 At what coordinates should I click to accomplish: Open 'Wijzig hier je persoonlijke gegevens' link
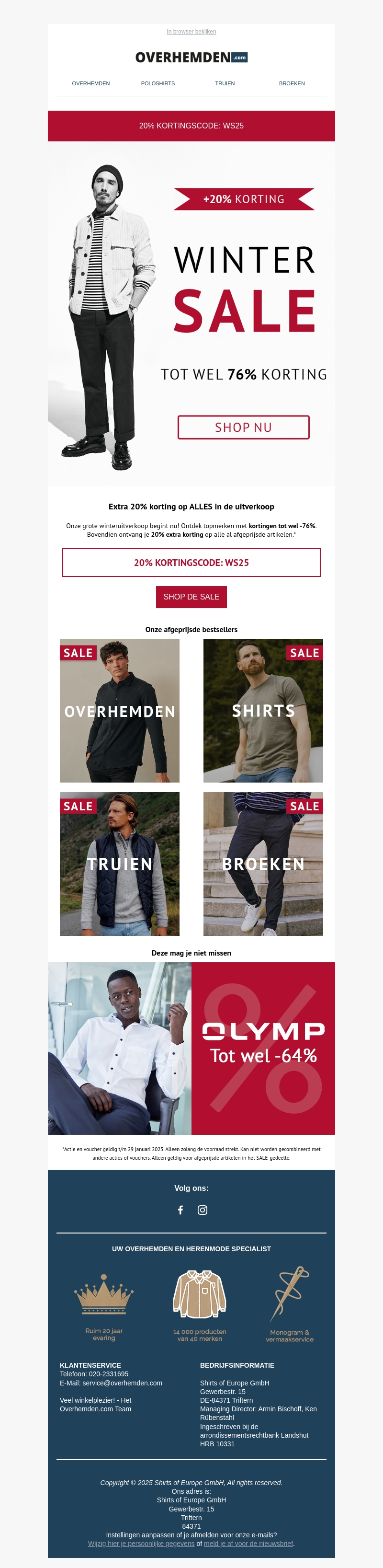point(141,1543)
